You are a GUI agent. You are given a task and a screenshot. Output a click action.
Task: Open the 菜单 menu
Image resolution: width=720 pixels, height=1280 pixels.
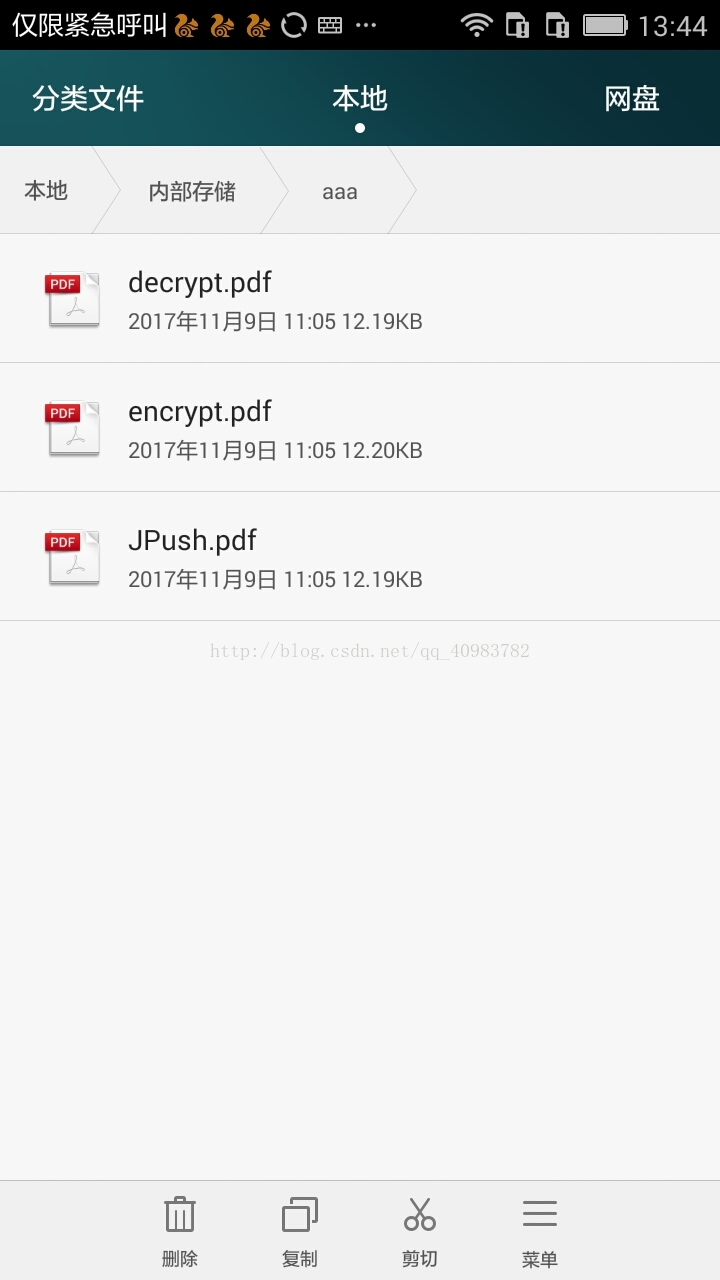540,1232
